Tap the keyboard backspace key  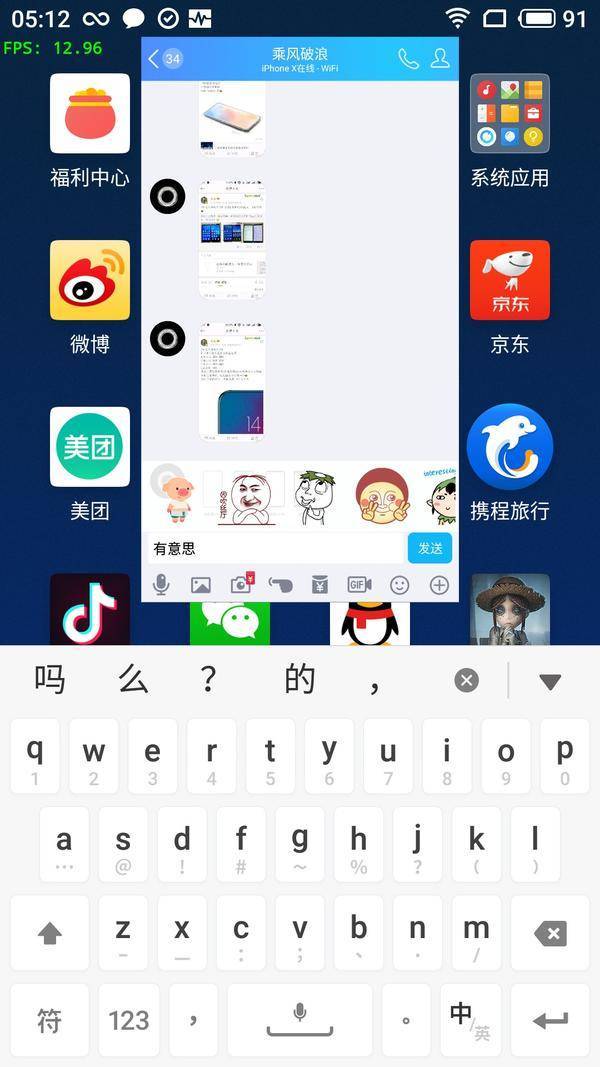tap(550, 933)
